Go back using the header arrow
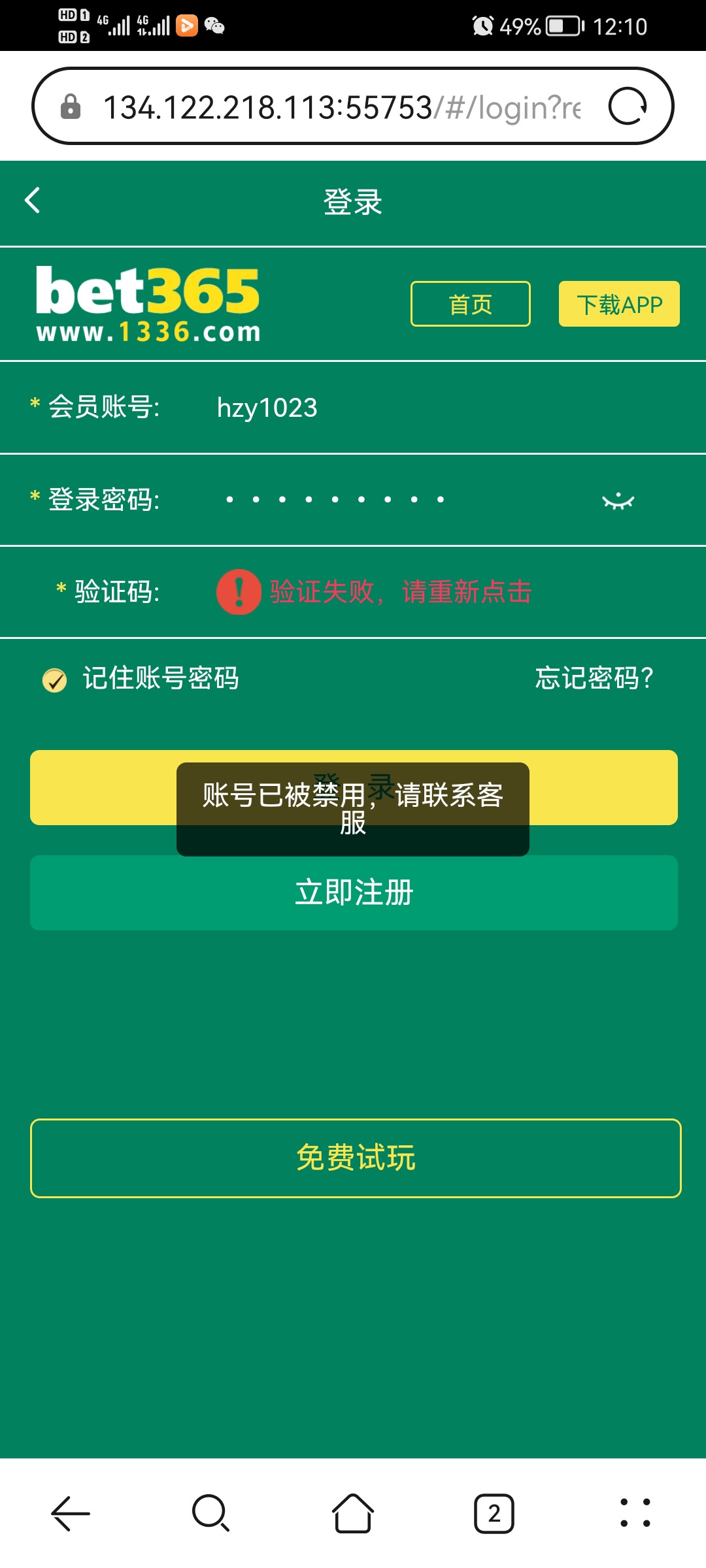Image resolution: width=706 pixels, height=1568 pixels. click(33, 201)
